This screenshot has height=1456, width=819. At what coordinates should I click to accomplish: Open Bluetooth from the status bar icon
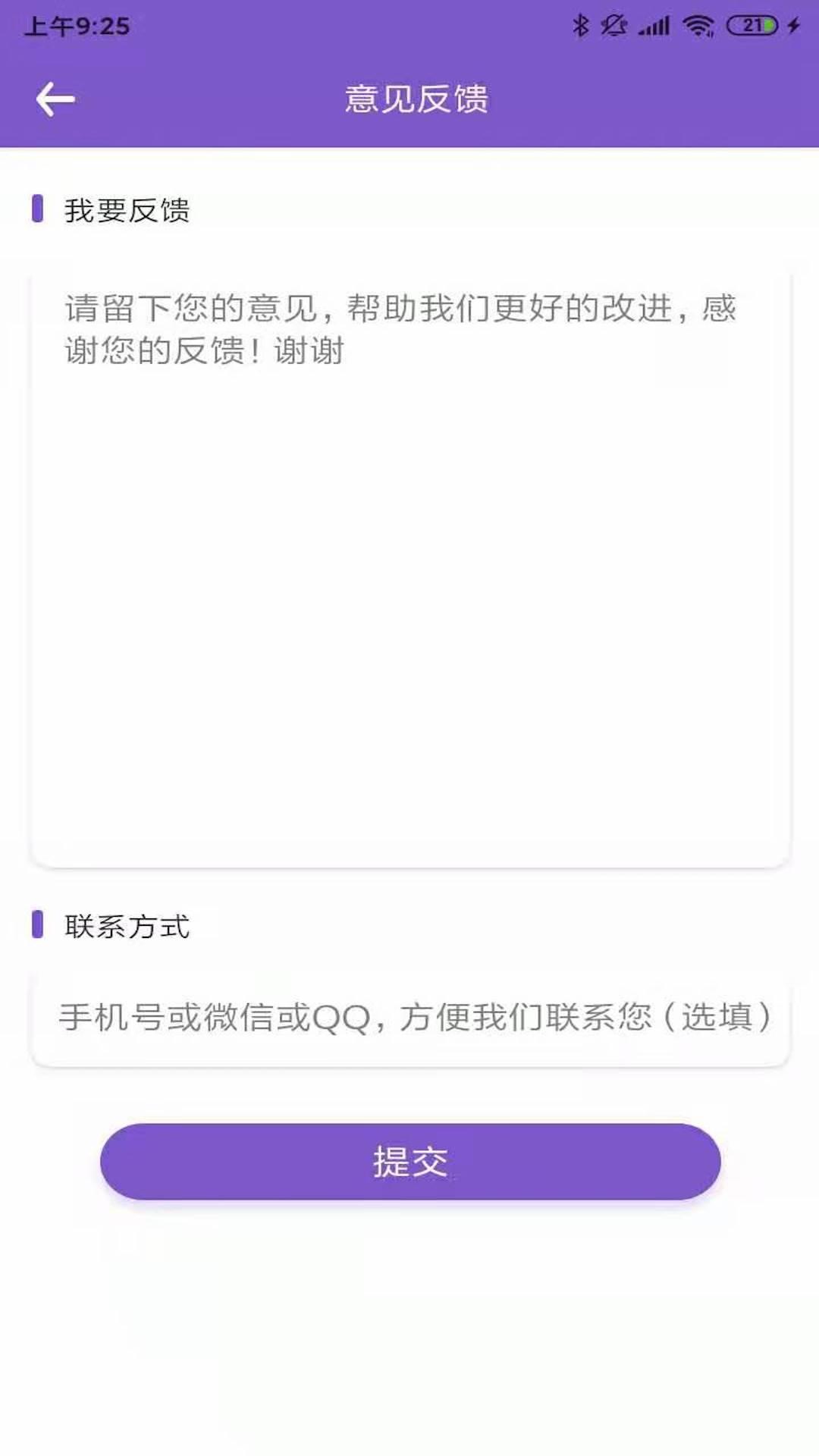click(x=580, y=24)
